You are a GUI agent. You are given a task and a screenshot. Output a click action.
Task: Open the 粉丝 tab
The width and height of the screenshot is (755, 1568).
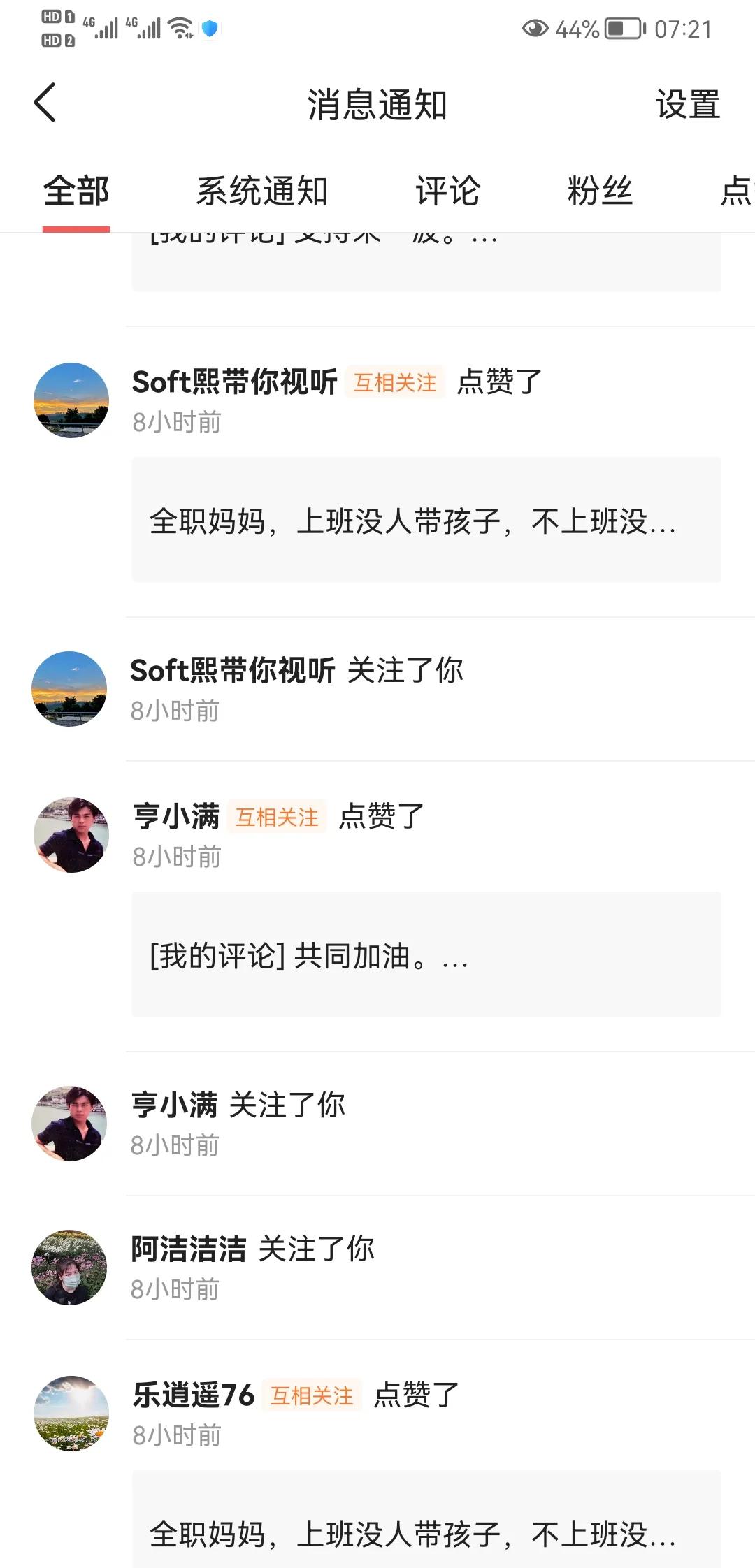coord(600,190)
